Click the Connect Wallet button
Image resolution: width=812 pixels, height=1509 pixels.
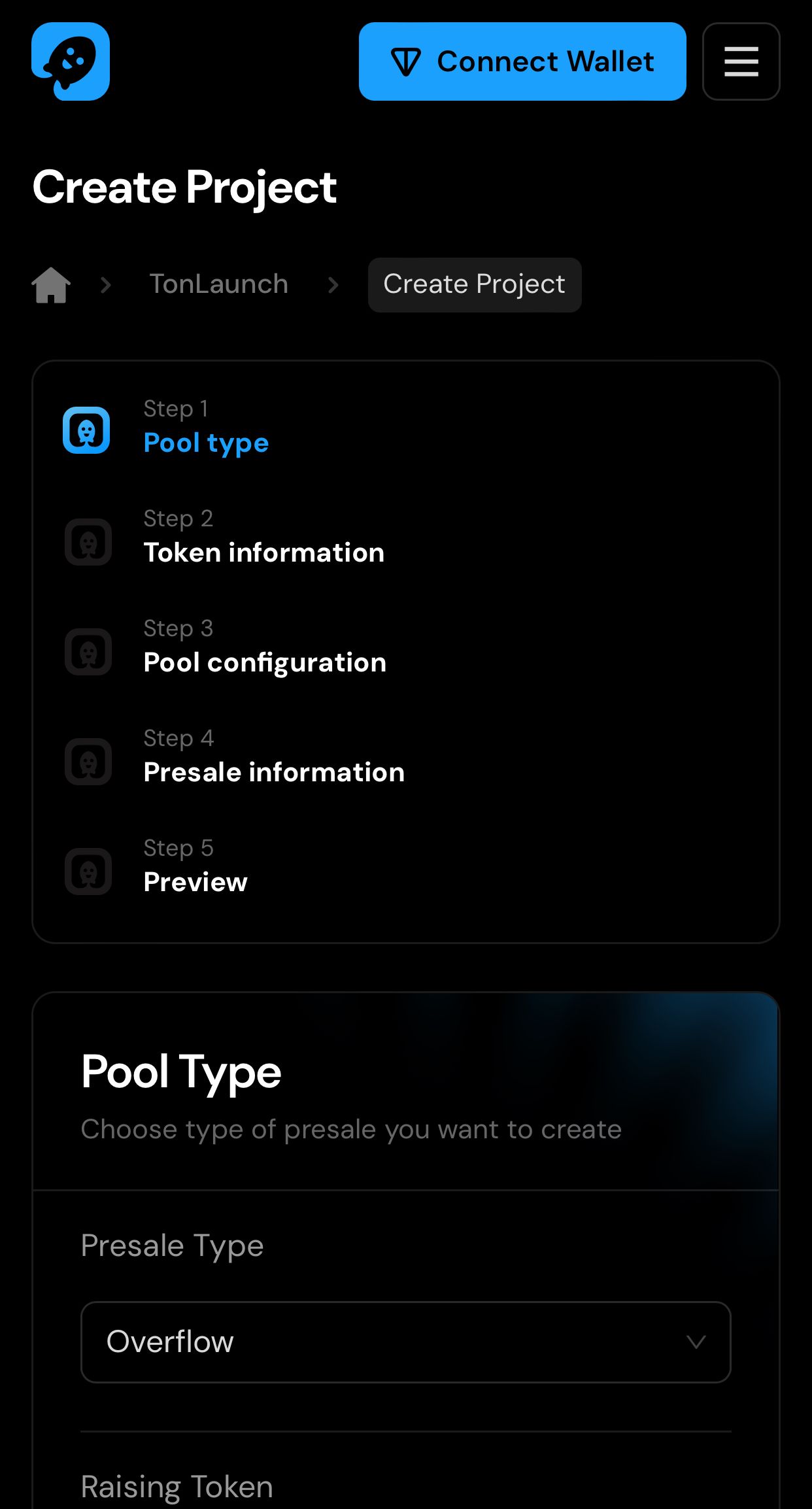[x=522, y=61]
